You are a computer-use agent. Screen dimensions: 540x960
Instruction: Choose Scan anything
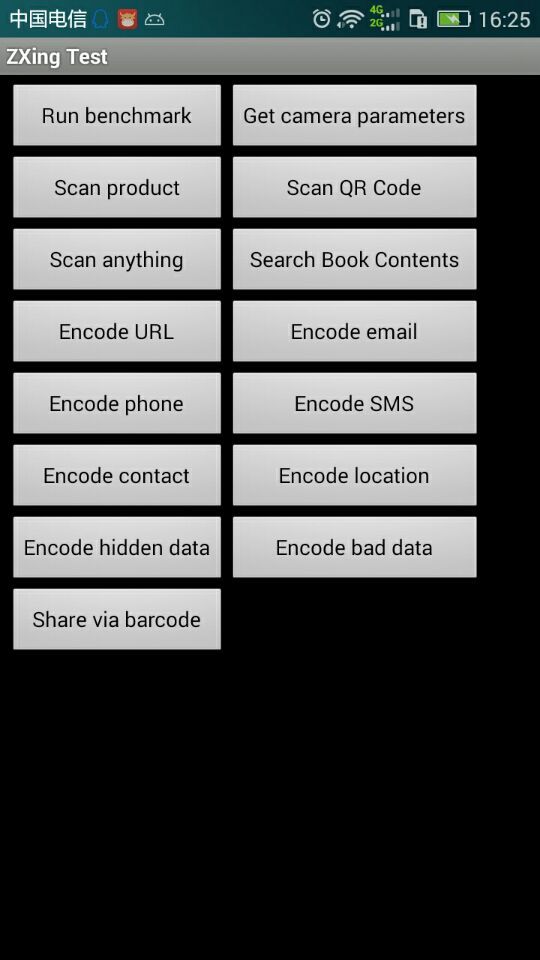click(117, 259)
